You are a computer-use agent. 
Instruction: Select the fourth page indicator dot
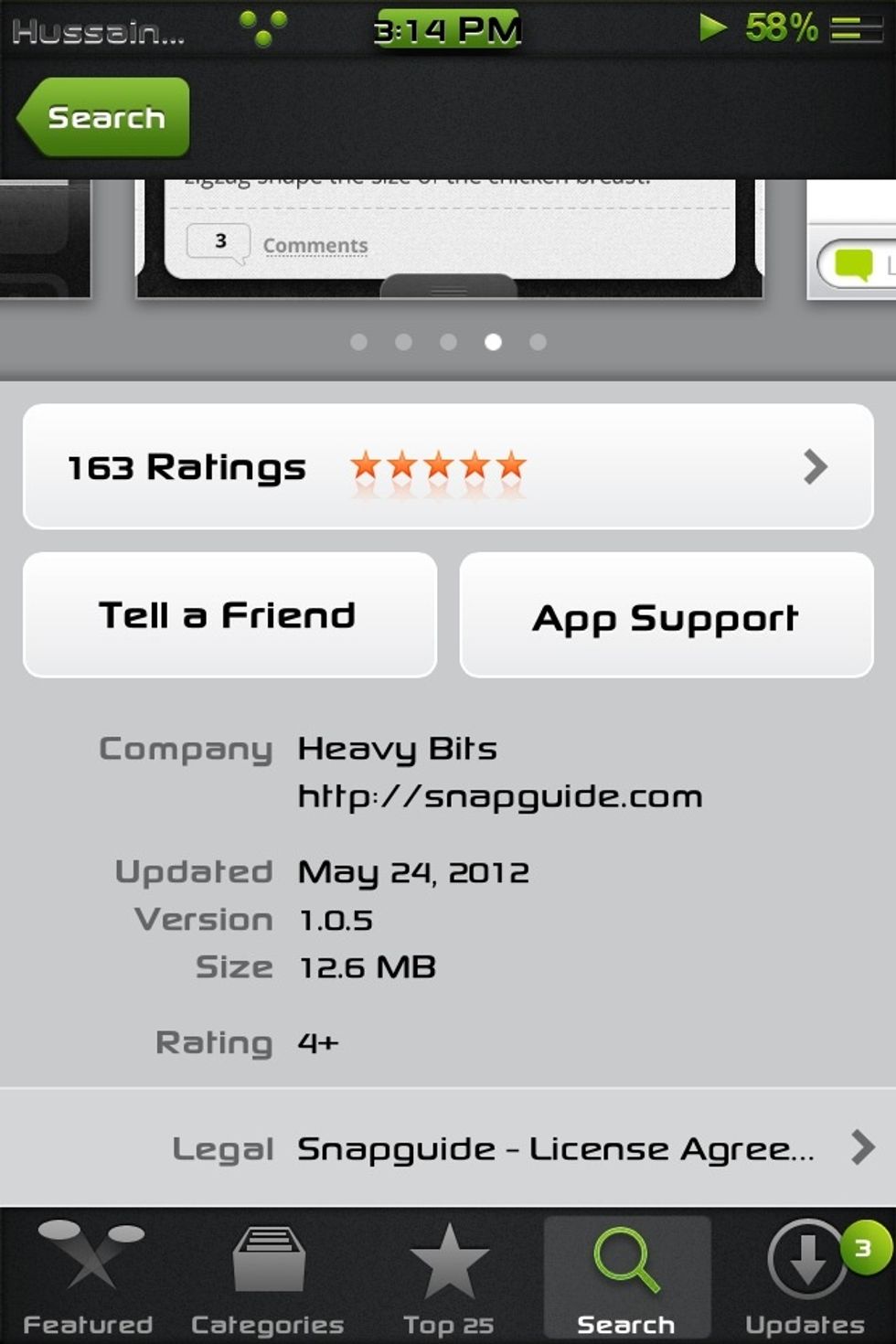495,343
